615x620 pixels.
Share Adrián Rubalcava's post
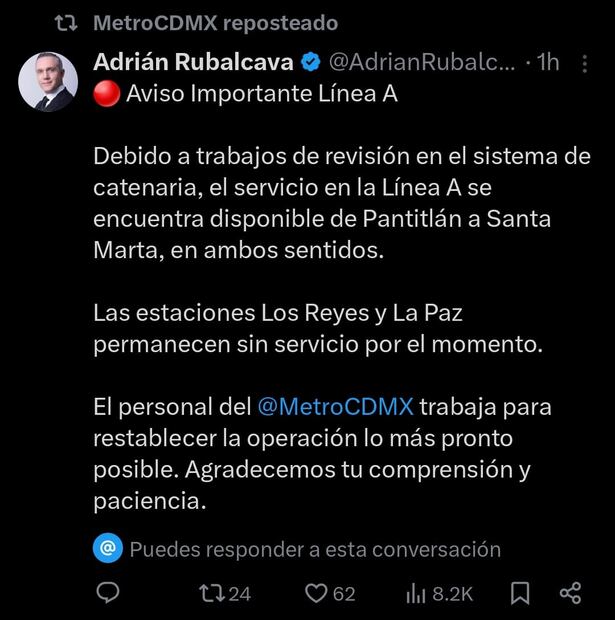point(570,593)
